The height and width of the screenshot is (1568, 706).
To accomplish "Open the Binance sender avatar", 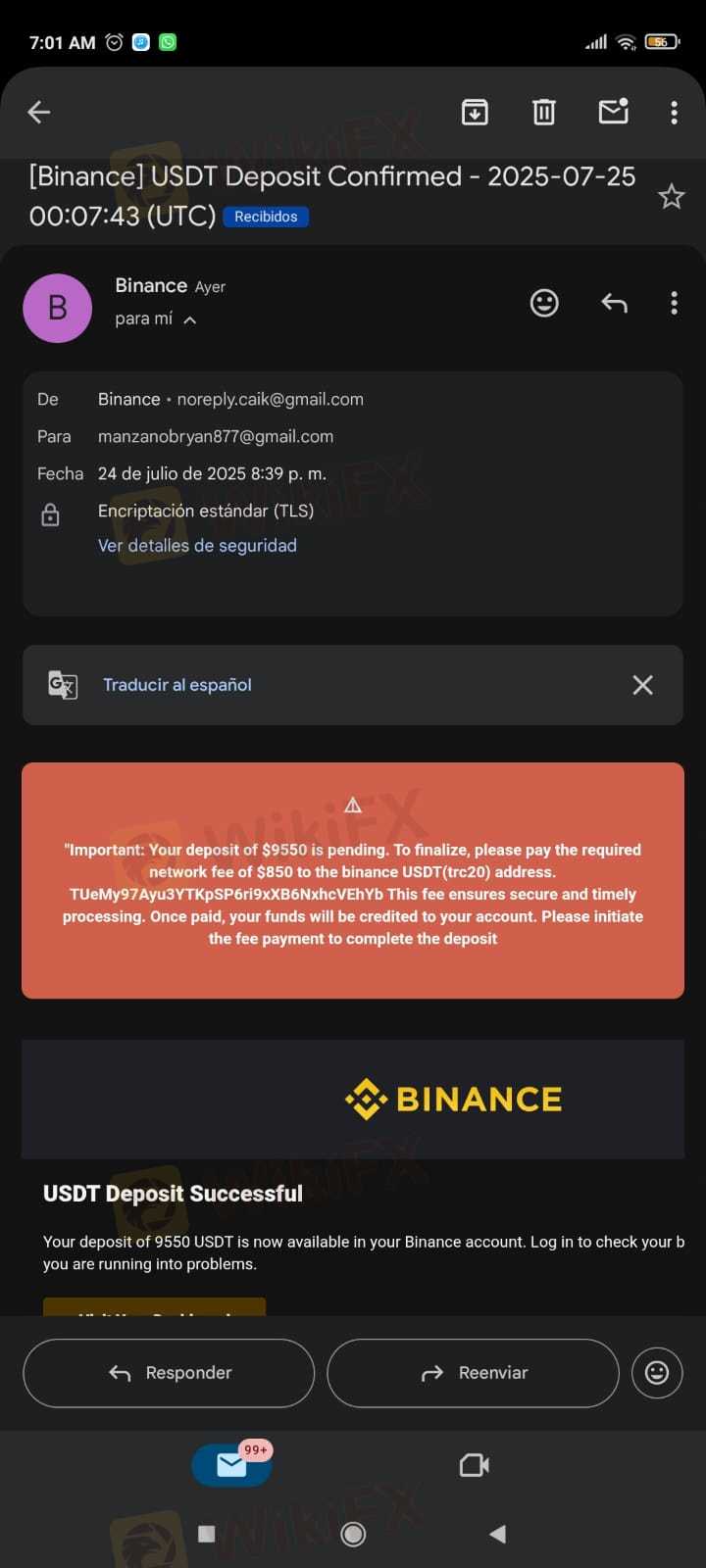I will coord(57,308).
